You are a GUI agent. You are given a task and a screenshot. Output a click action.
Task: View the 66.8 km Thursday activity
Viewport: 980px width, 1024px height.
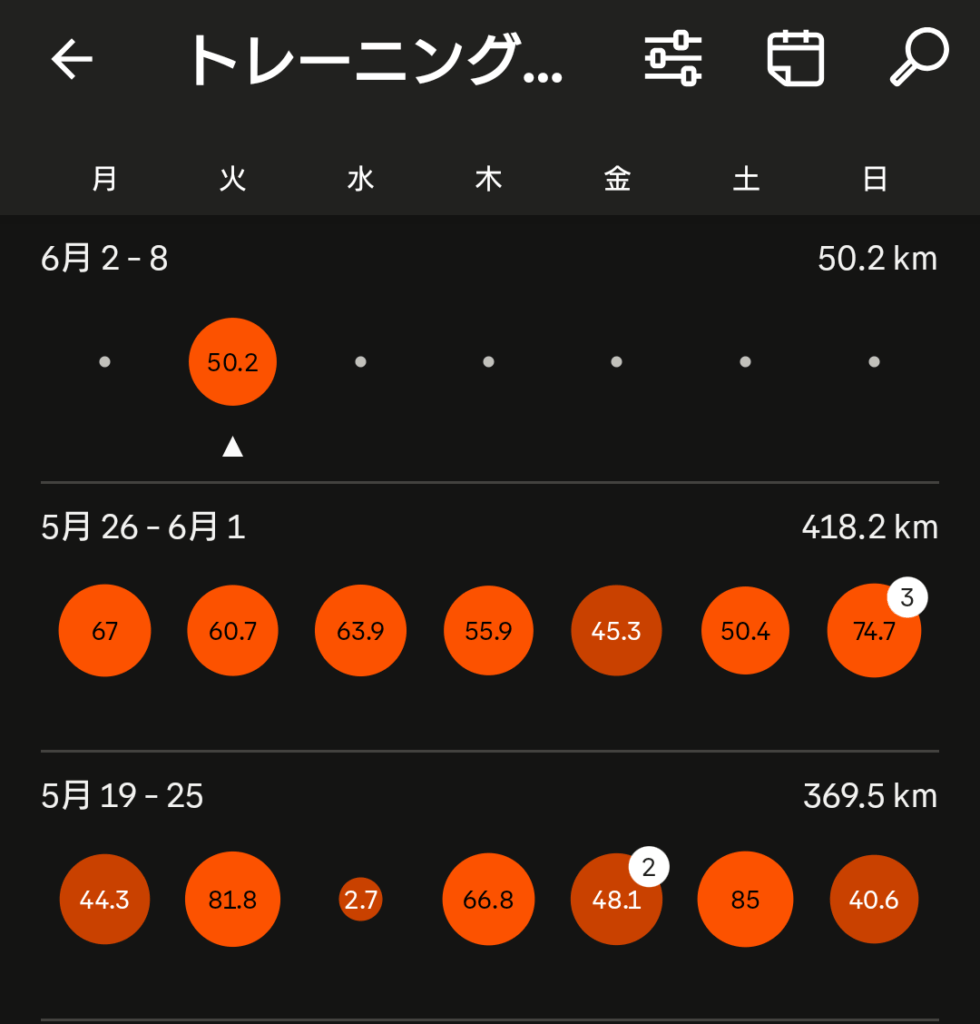pos(489,899)
